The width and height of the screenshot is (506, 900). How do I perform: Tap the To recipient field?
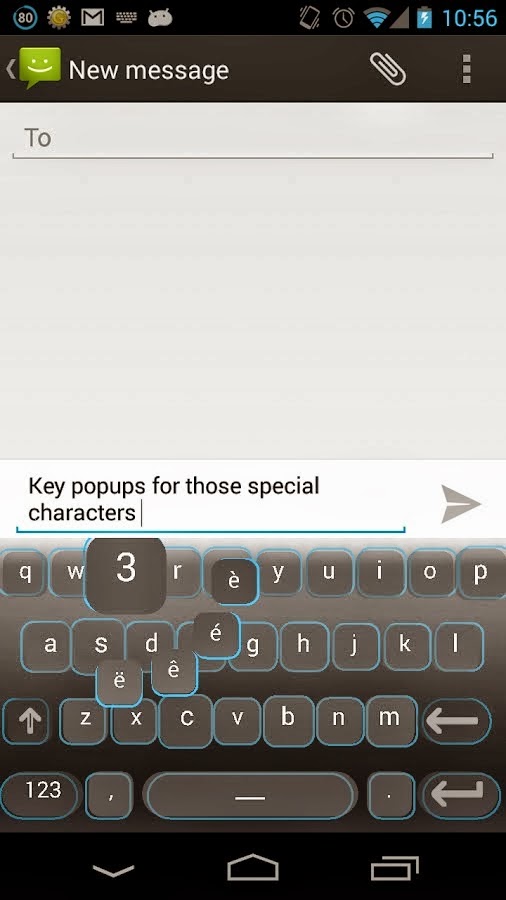252,138
